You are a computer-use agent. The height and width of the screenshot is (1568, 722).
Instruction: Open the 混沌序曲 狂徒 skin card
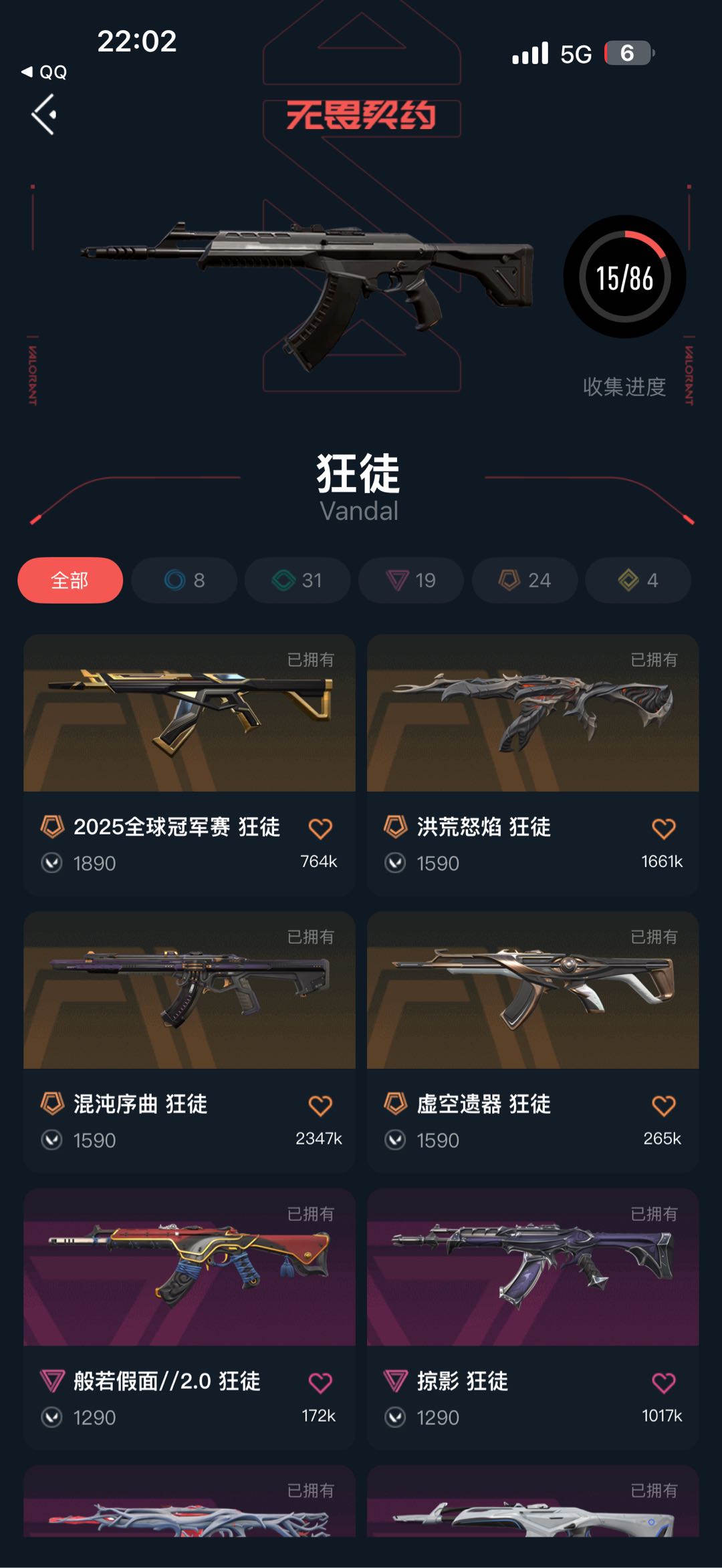tap(189, 1042)
